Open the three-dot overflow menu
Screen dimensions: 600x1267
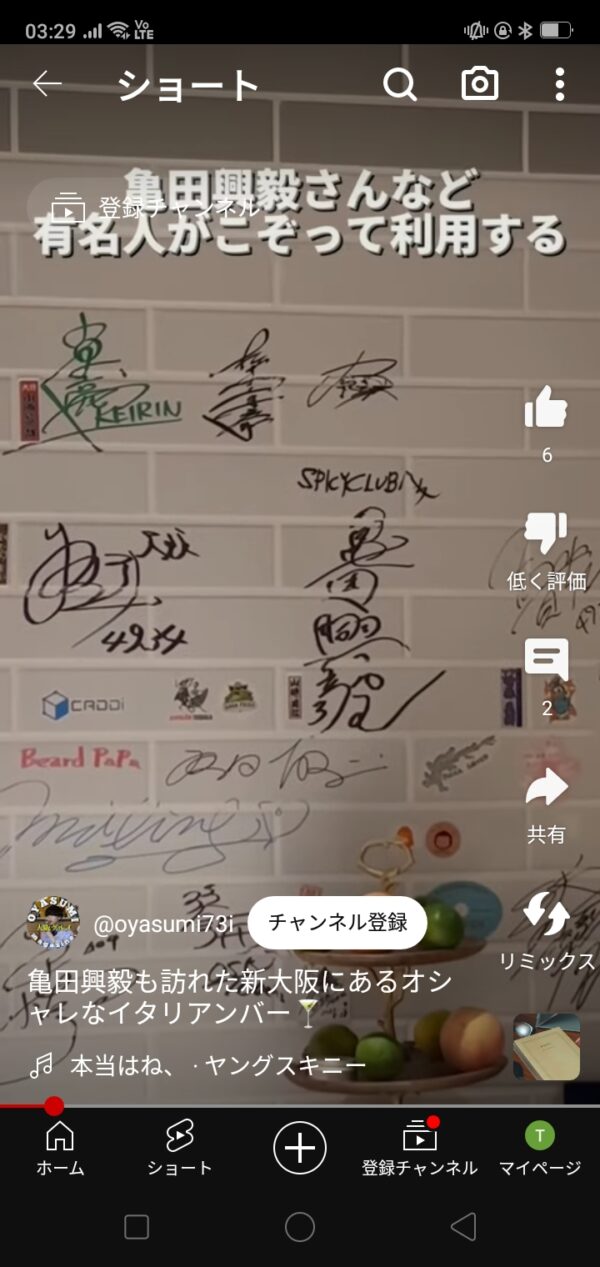point(559,85)
